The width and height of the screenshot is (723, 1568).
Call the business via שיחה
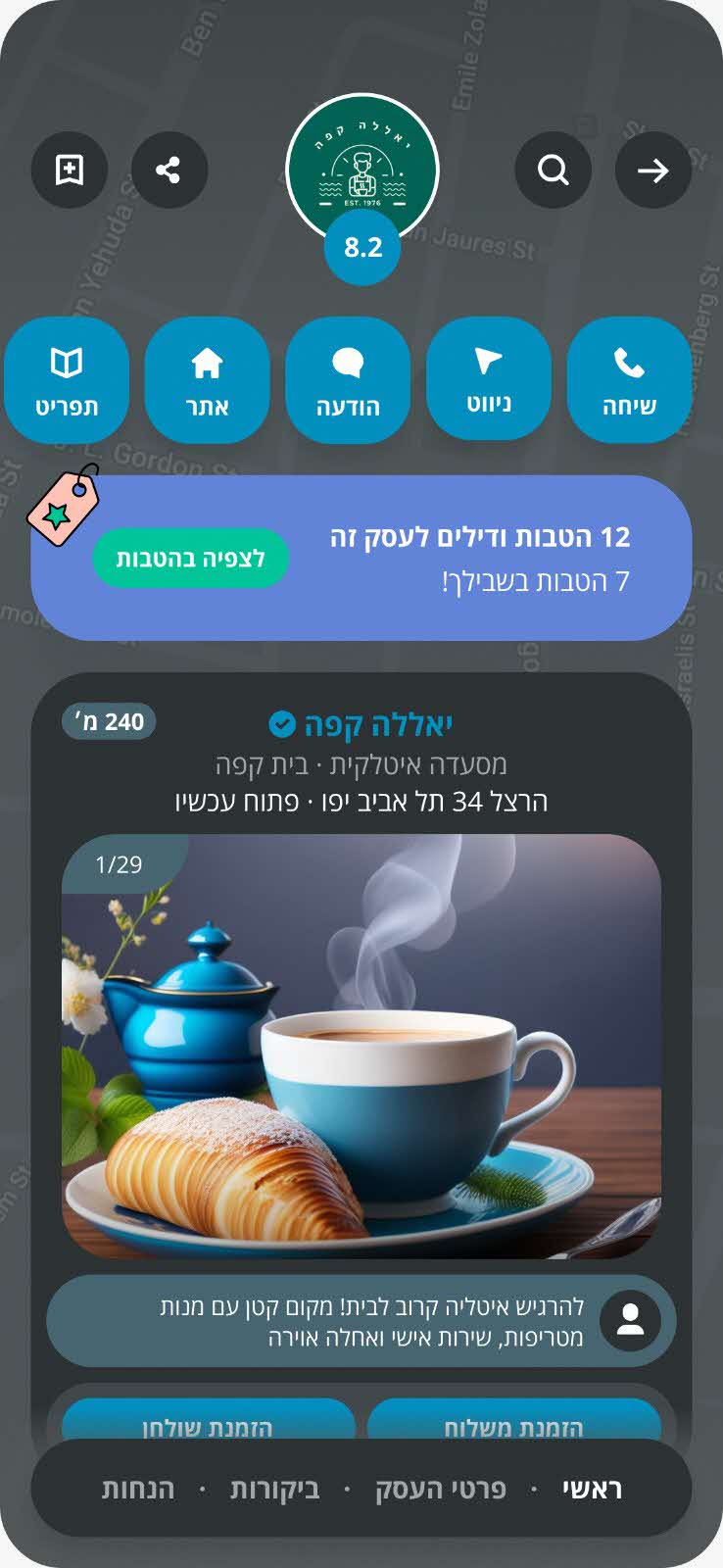coord(629,380)
